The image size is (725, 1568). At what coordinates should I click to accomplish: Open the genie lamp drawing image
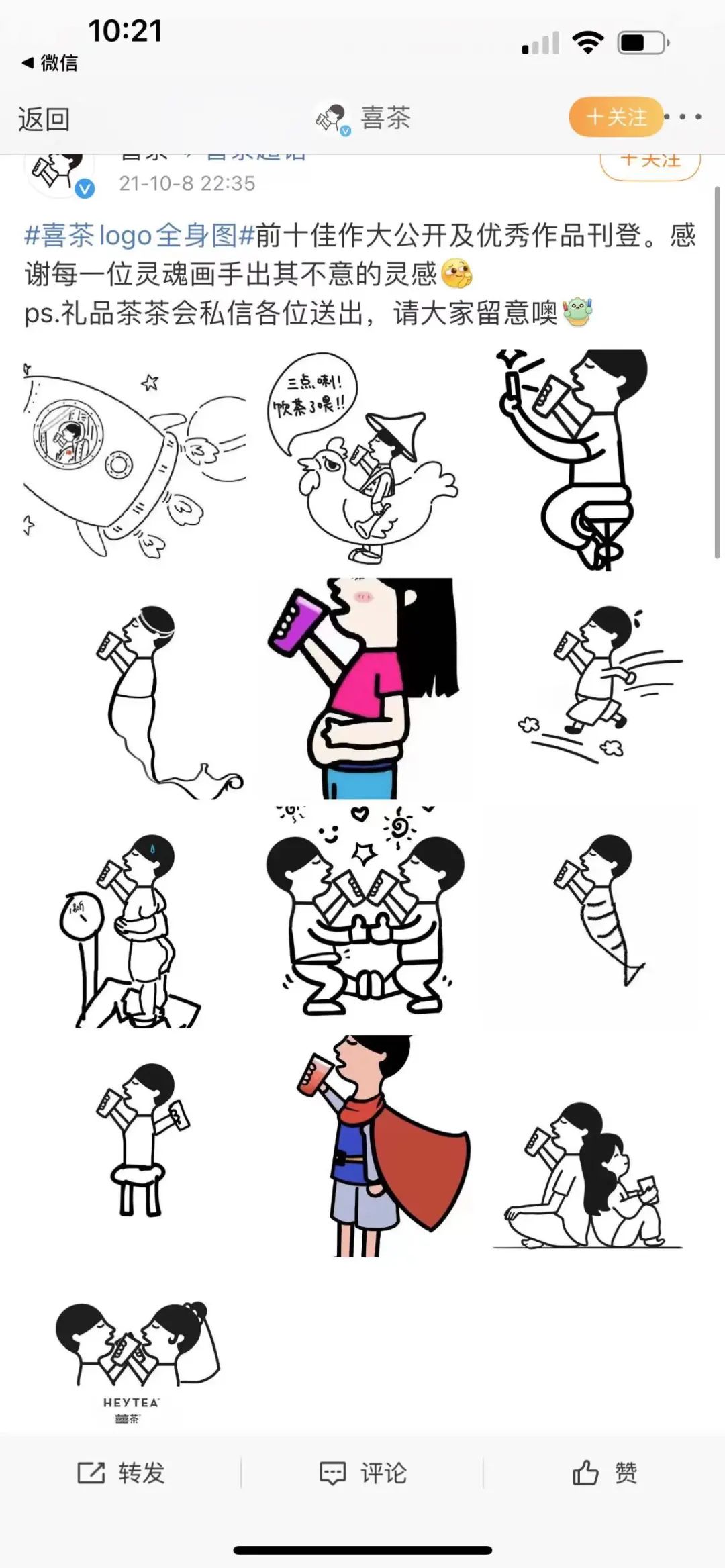[134, 689]
